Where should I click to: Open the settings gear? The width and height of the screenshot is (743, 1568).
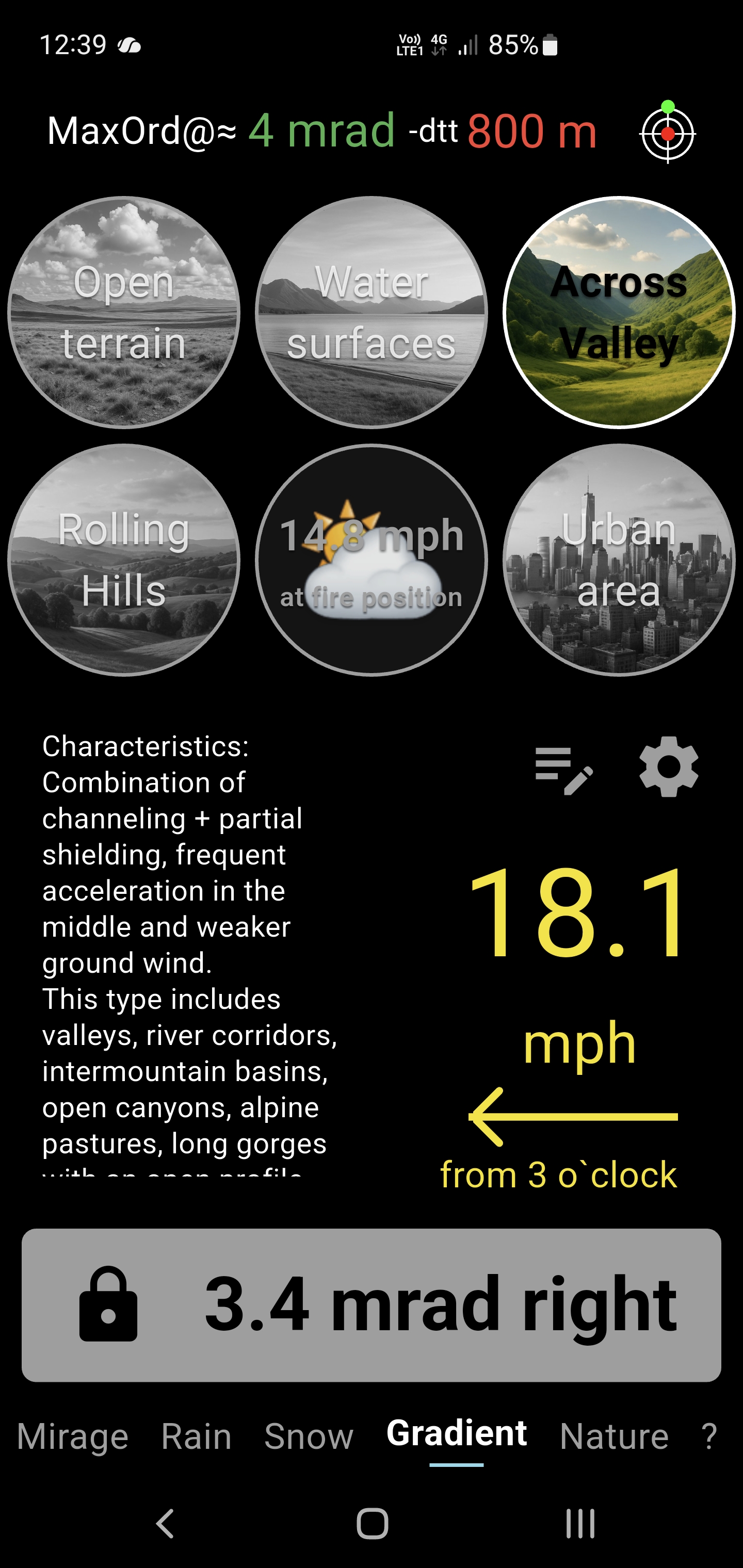click(x=668, y=766)
